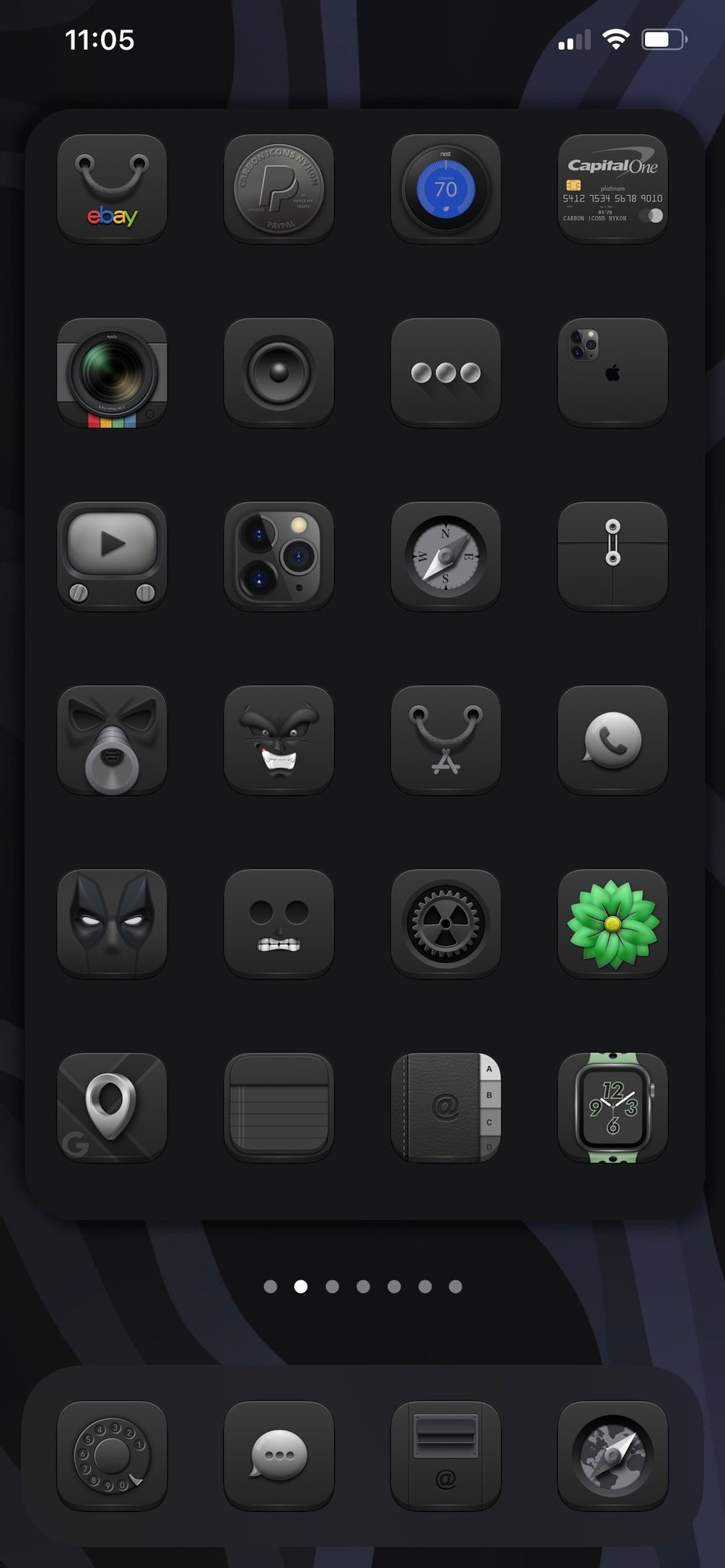Open the Contacts address book
This screenshot has height=1568, width=725.
[x=446, y=1108]
